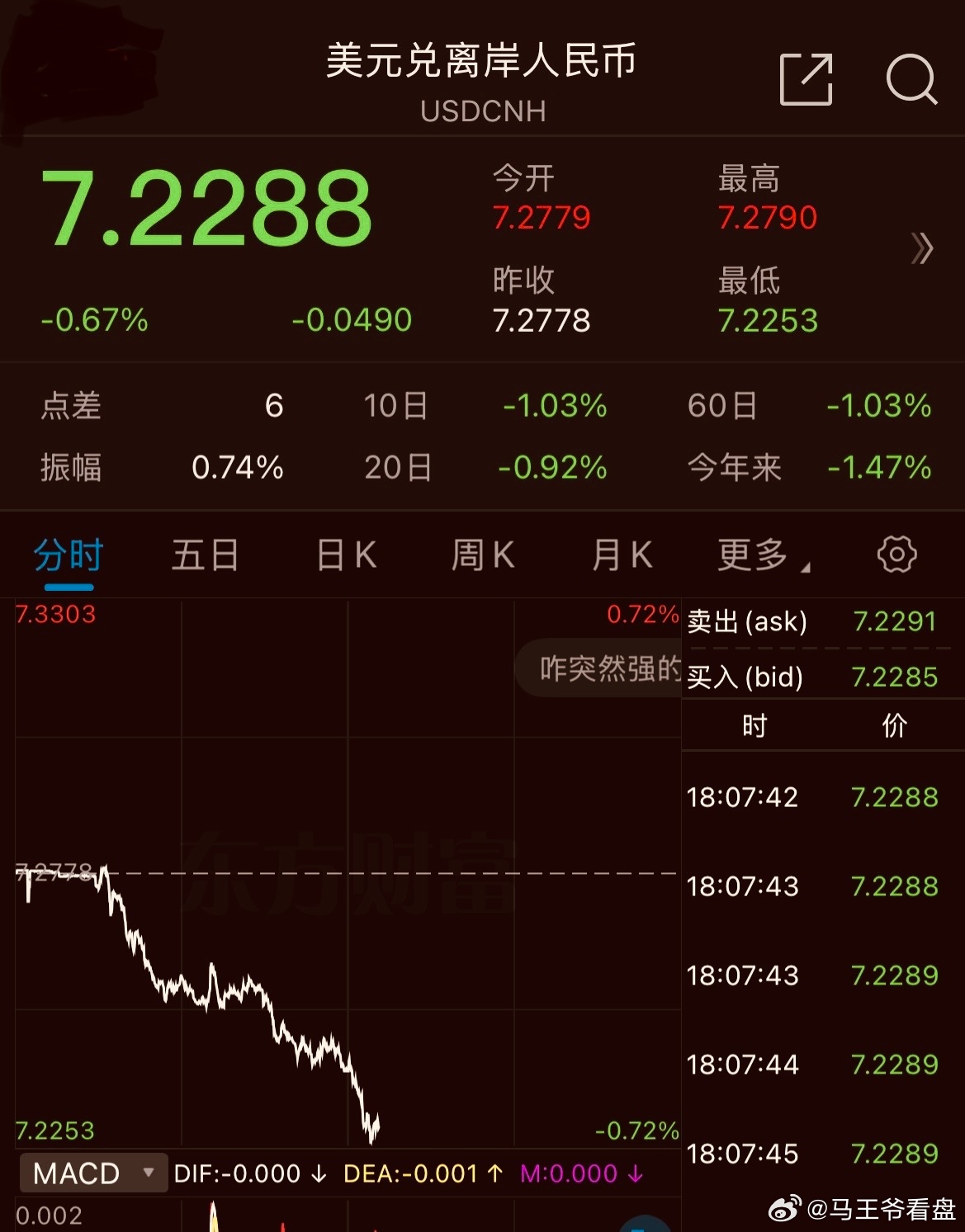Viewport: 965px width, 1232px height.
Task: Tap the 咋突然强的 comment bubble
Action: 601,668
